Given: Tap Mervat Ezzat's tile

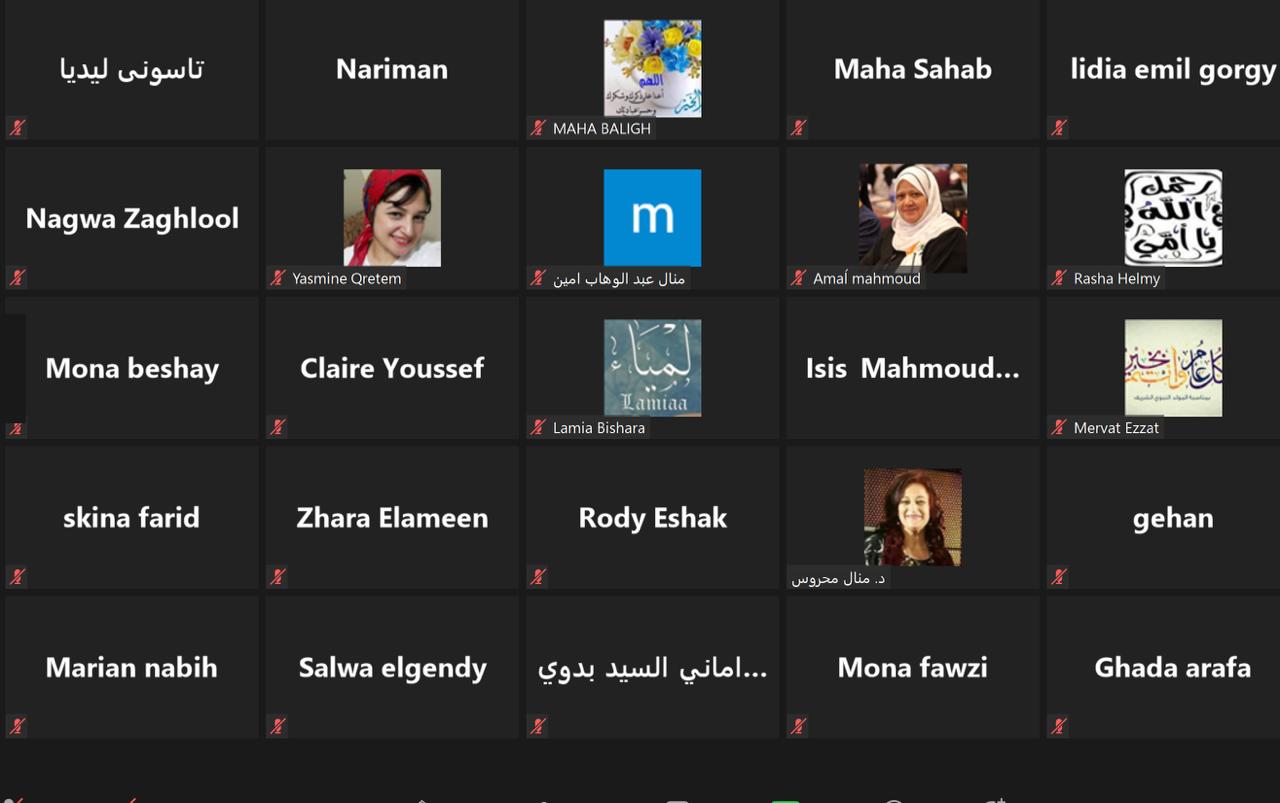Looking at the screenshot, I should coord(1172,368).
